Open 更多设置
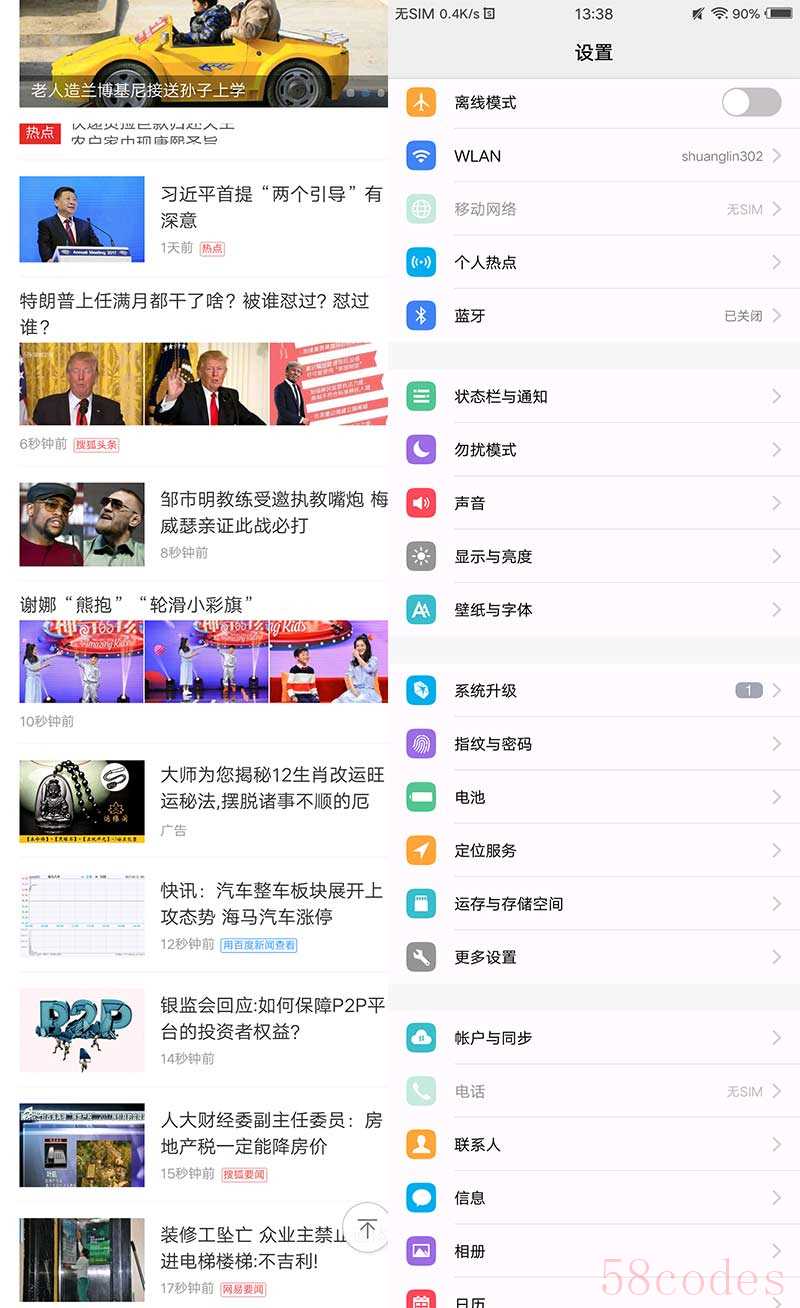The height and width of the screenshot is (1308, 800). coord(594,957)
